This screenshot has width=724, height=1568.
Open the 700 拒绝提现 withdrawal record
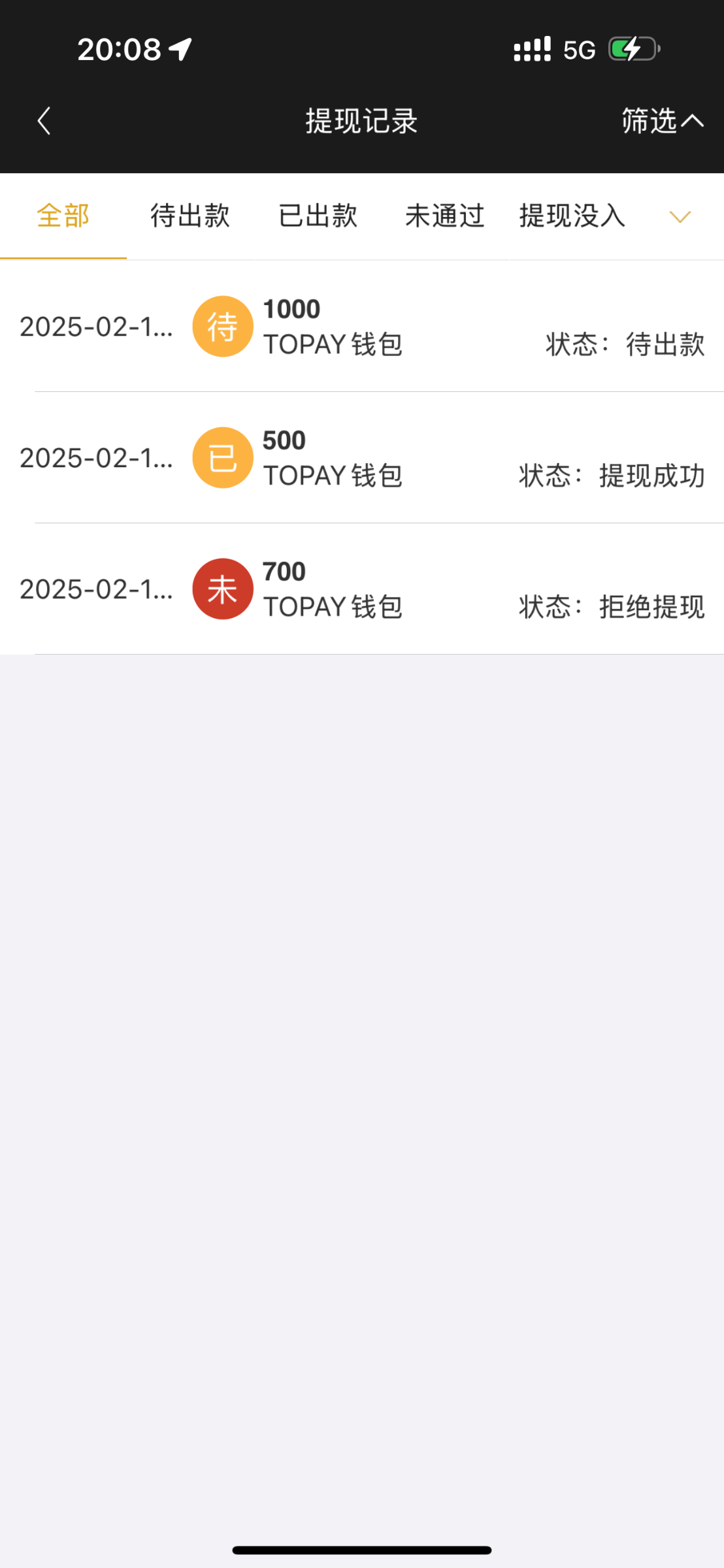(x=362, y=589)
